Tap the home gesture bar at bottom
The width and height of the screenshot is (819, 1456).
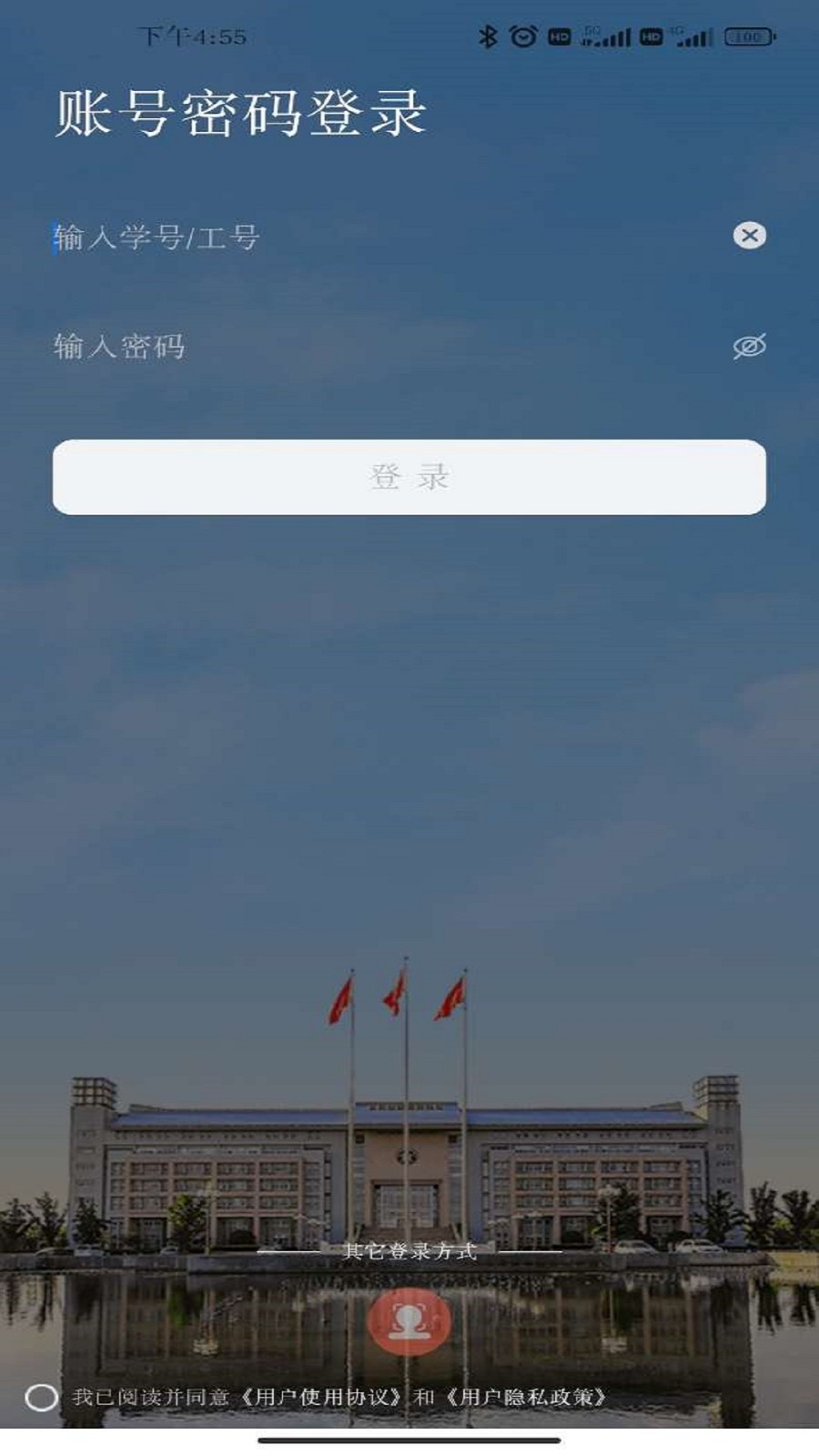tap(409, 1440)
